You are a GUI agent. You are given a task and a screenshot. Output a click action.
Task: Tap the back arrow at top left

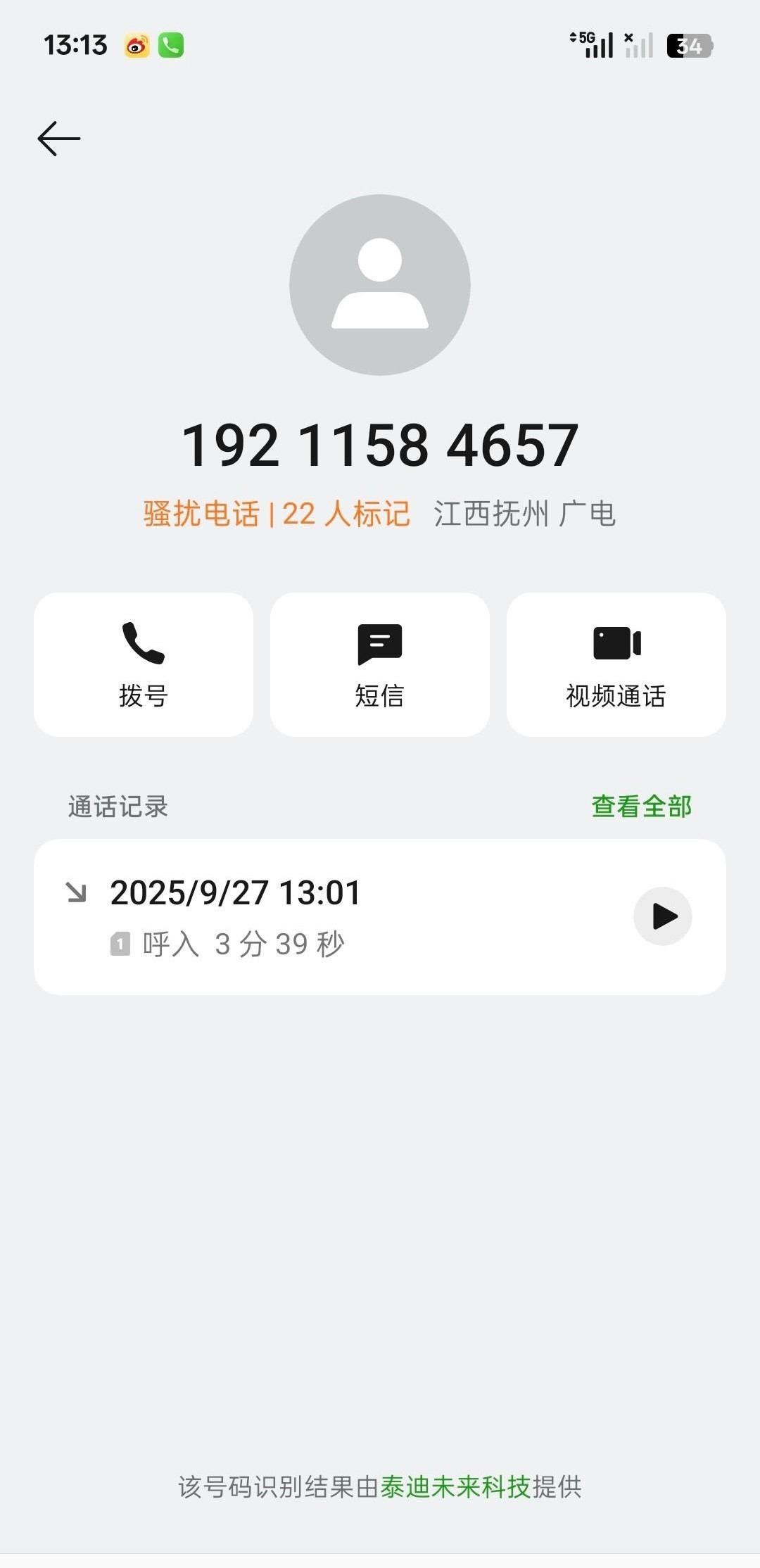pos(59,138)
